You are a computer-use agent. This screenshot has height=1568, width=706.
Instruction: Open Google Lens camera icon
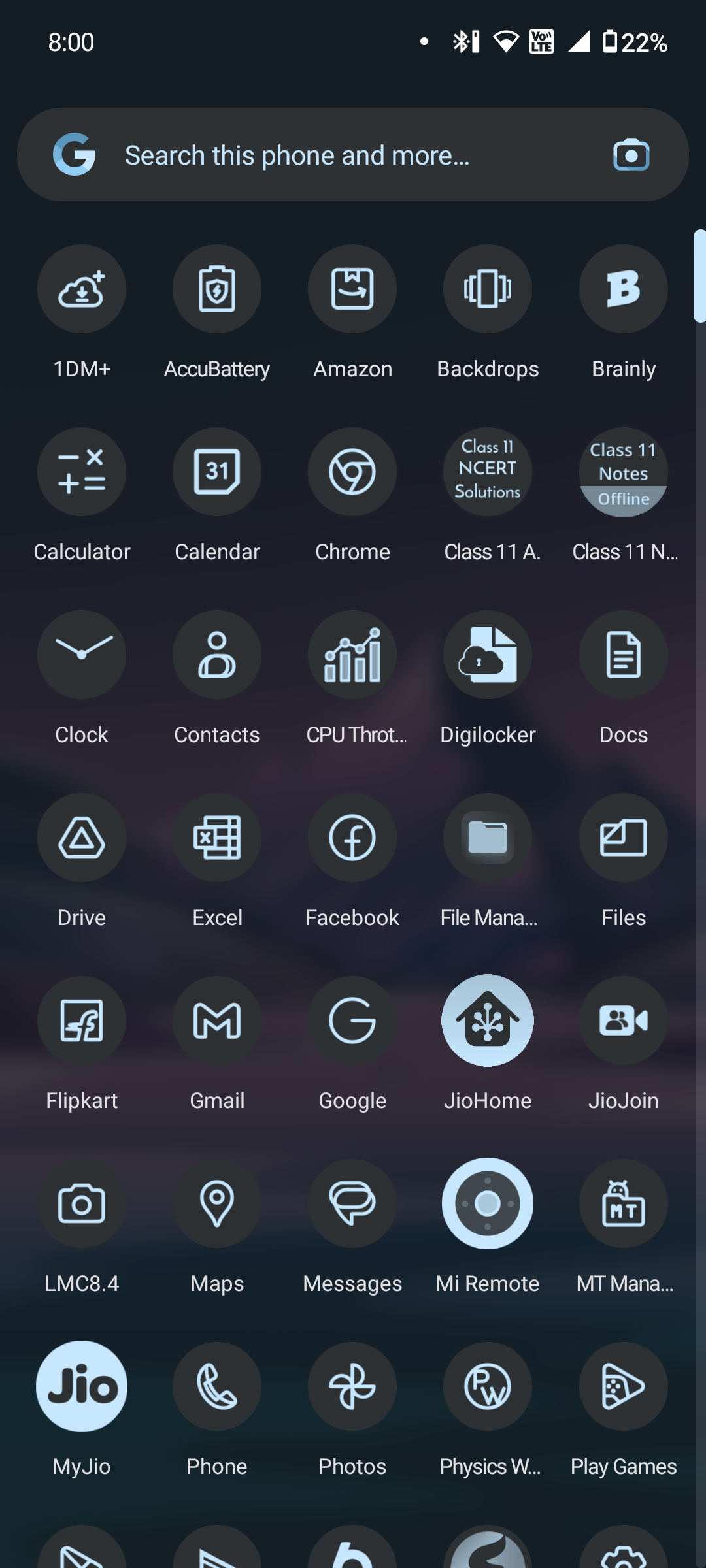(631, 155)
